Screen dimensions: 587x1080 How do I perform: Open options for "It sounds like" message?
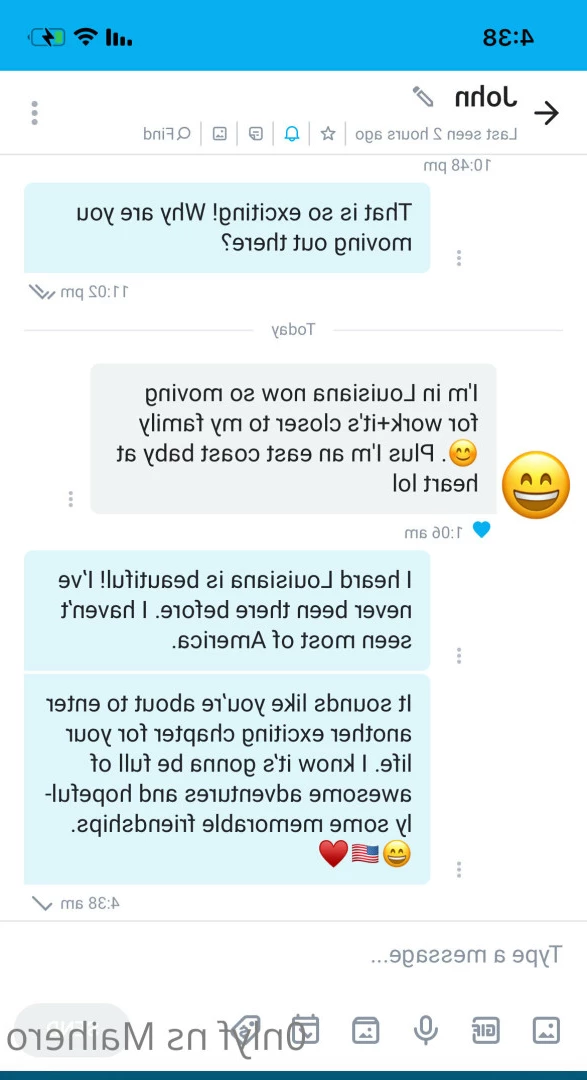pos(459,869)
